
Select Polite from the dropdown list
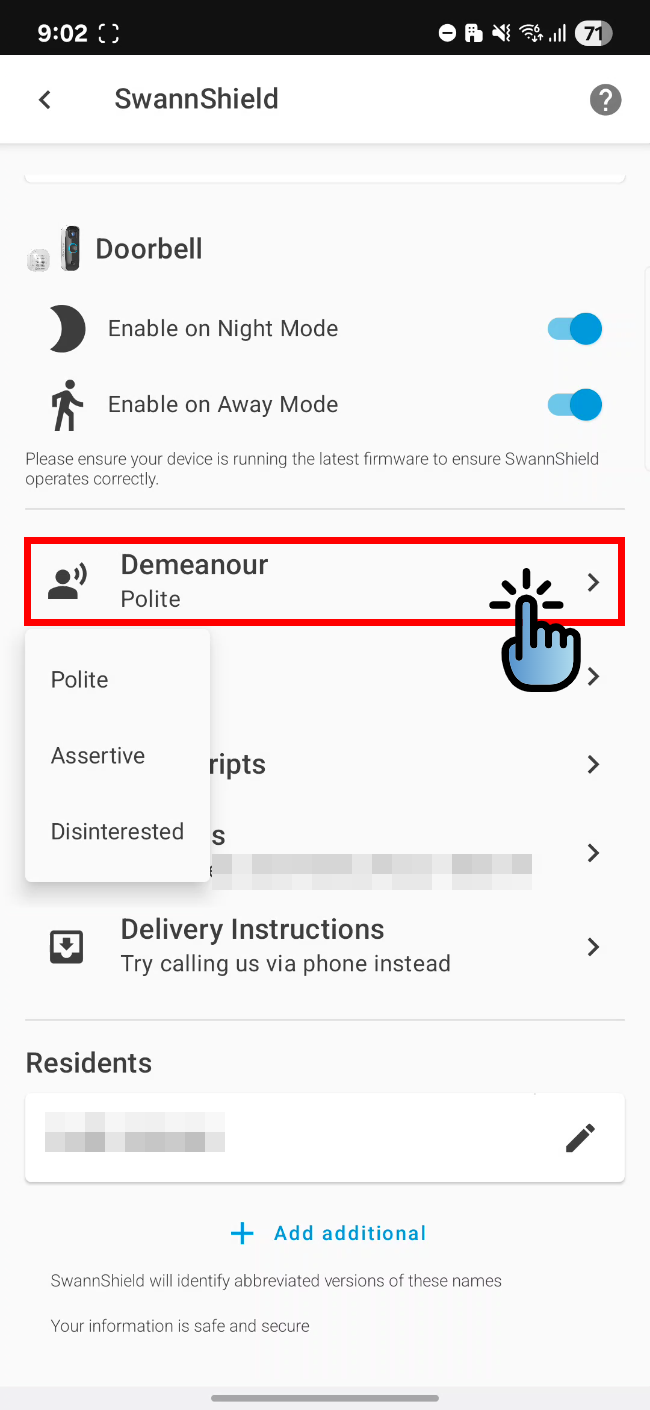[x=117, y=679]
